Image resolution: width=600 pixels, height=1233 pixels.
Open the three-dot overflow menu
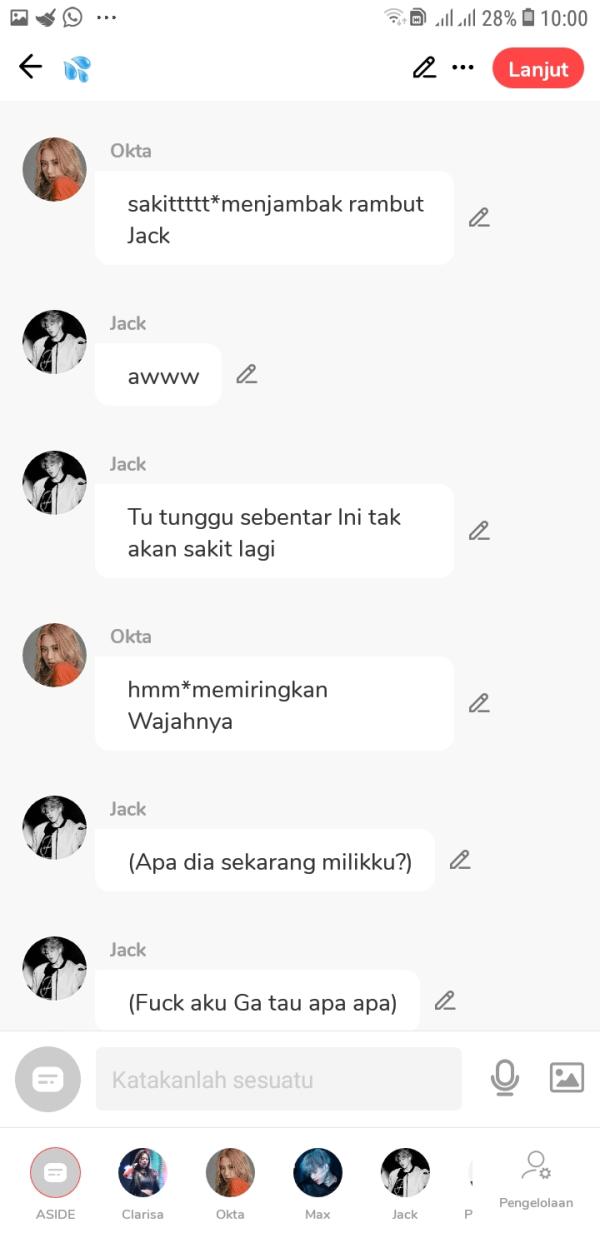coord(462,68)
